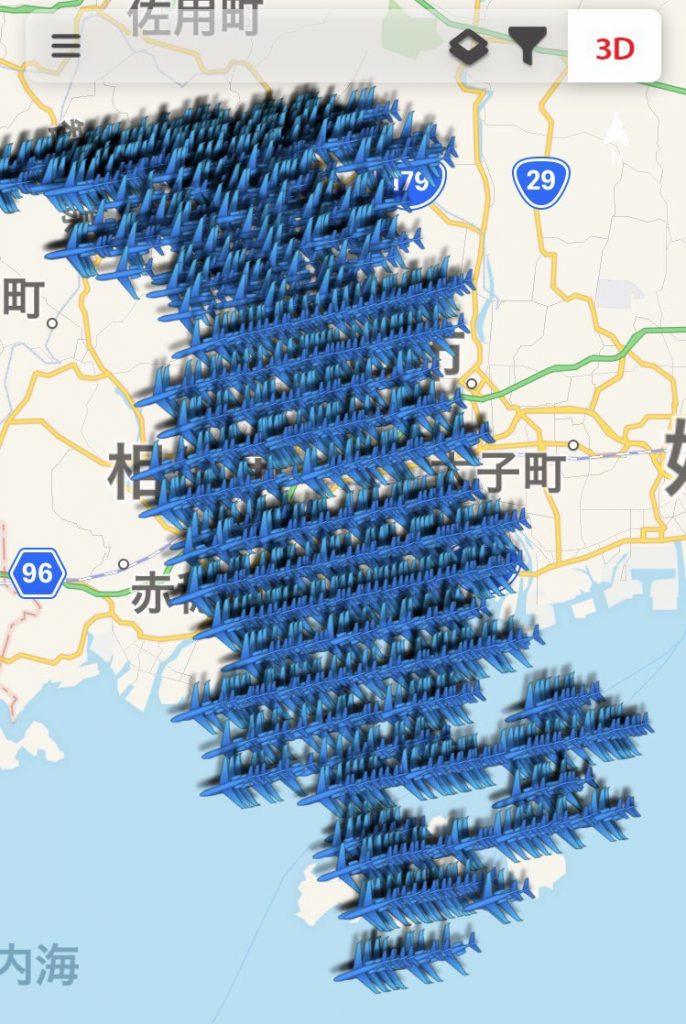Open the aircraft filter

point(528,45)
